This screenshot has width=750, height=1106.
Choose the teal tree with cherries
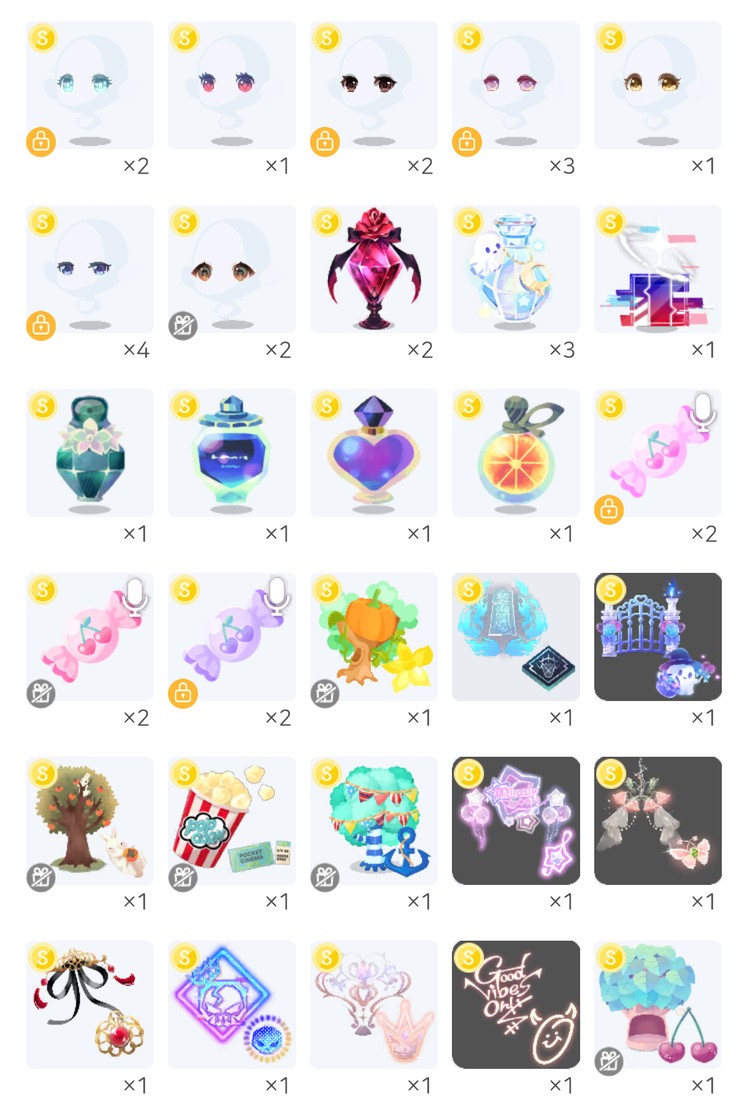point(658,1005)
